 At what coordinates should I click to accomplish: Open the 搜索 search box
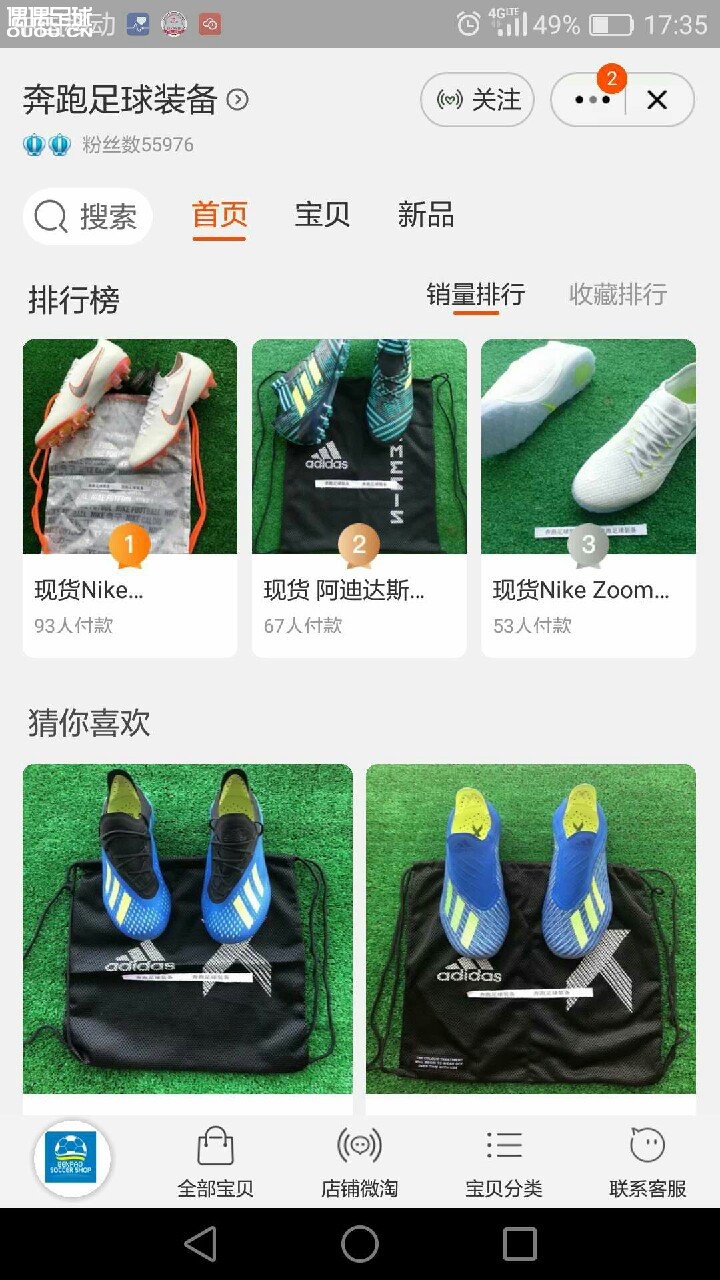pos(87,216)
